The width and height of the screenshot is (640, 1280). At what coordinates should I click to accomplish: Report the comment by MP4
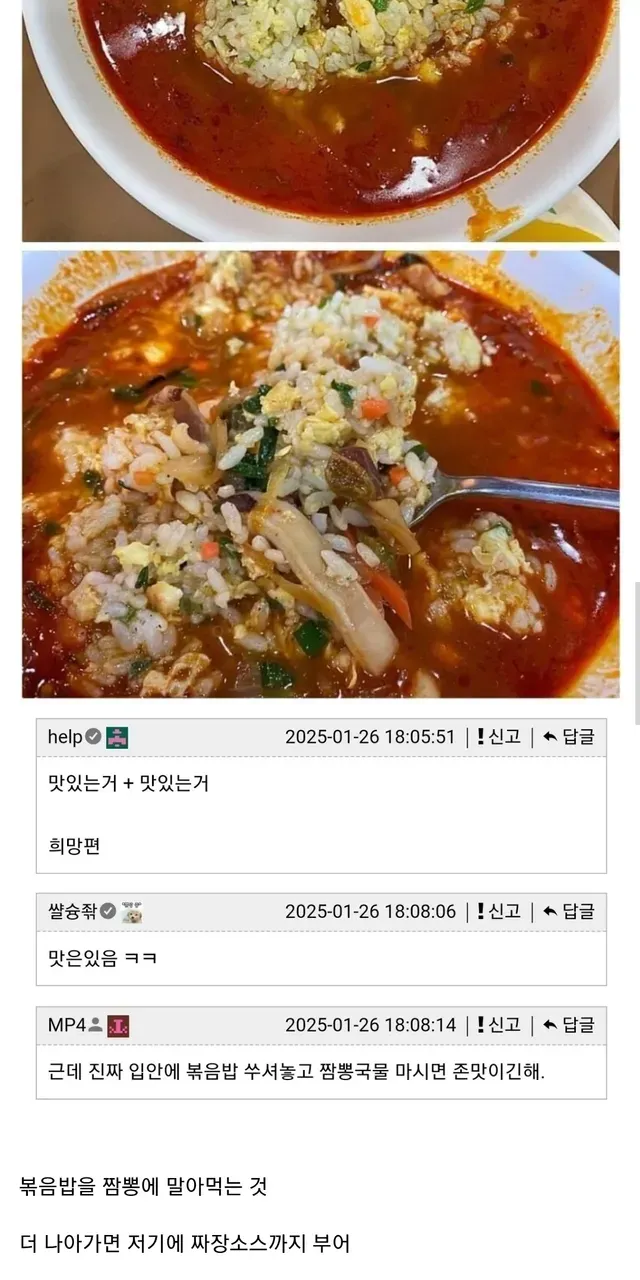point(499,1025)
